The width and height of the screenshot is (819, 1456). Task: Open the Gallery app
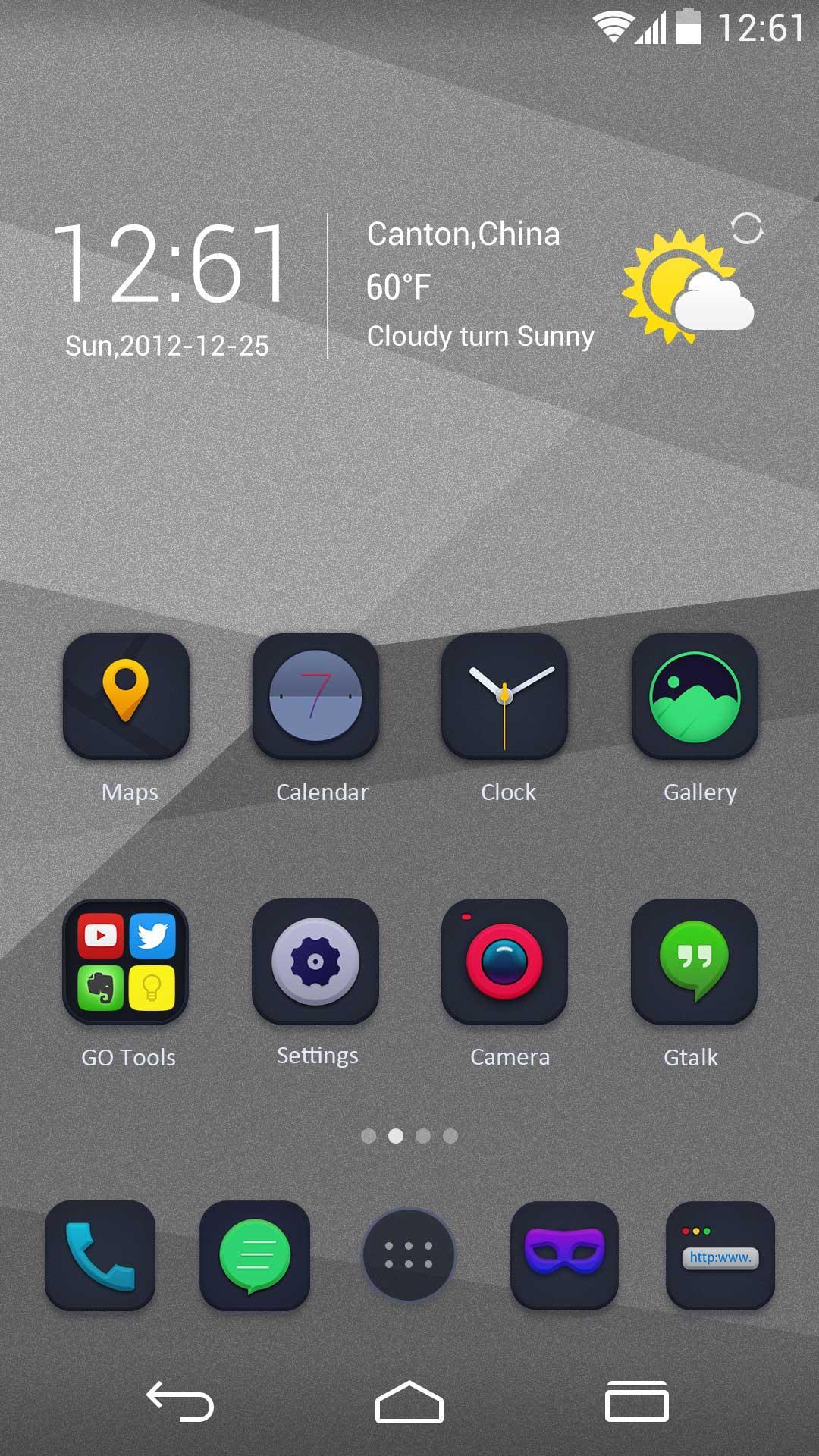click(695, 696)
